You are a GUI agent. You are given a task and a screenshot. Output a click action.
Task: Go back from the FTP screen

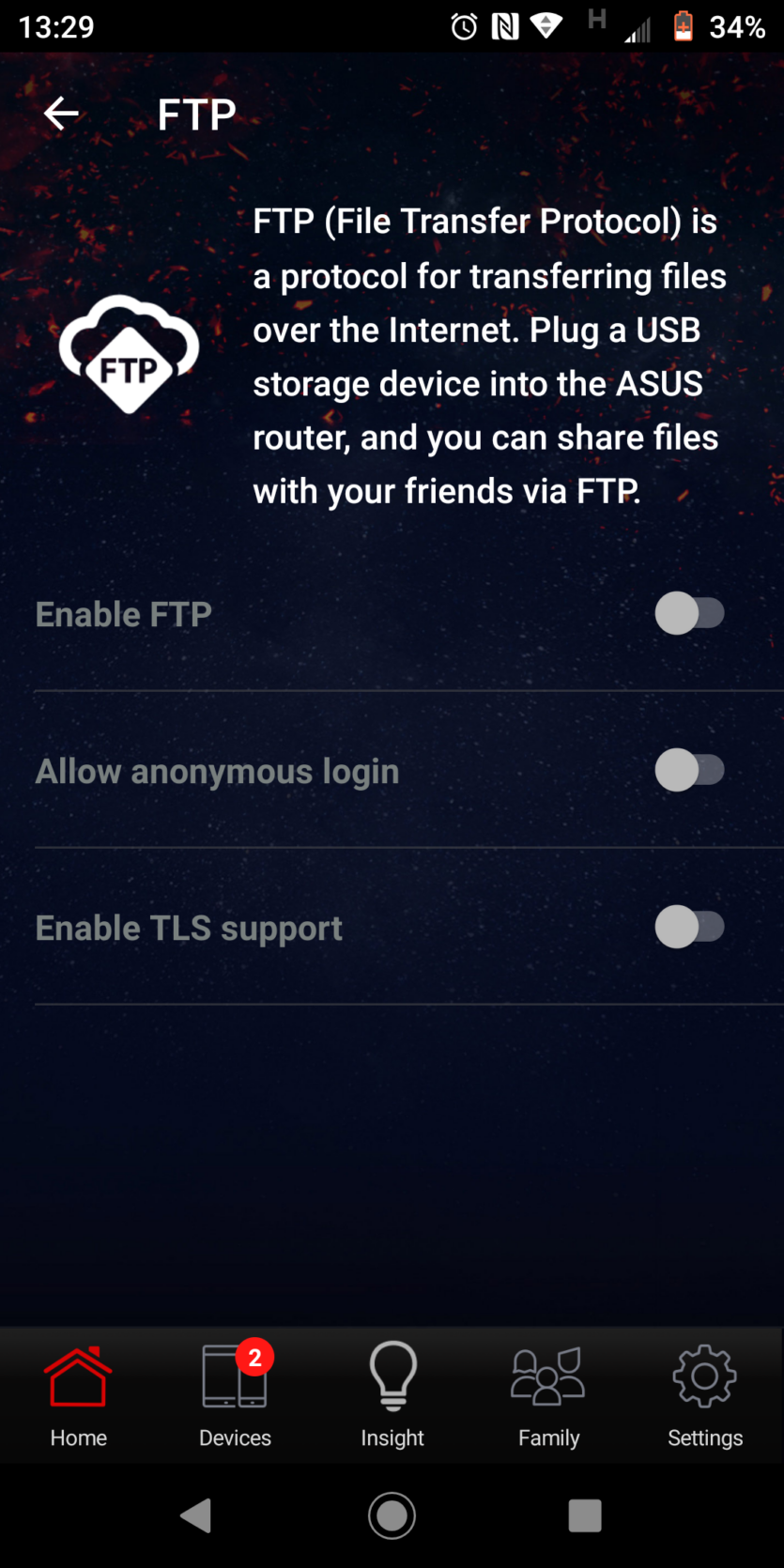(61, 114)
